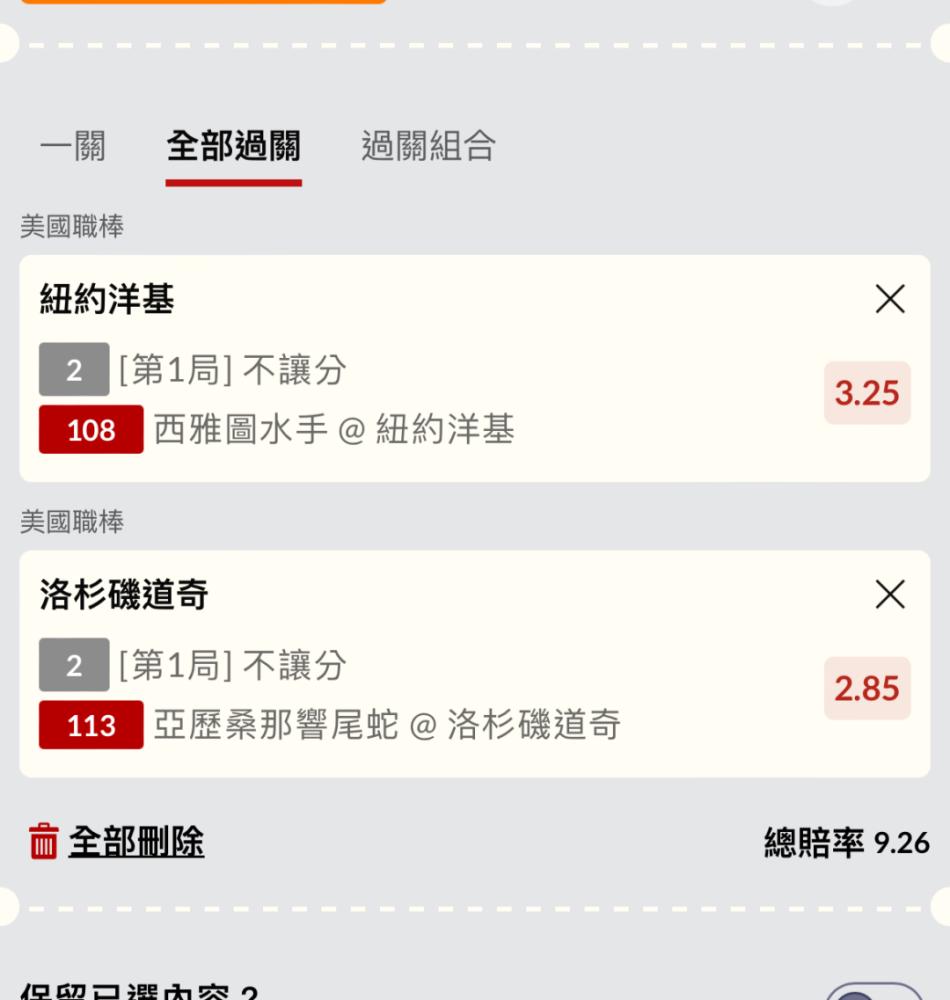950x1000 pixels.
Task: Toggle the 保留已選內容 switch
Action: point(873,988)
